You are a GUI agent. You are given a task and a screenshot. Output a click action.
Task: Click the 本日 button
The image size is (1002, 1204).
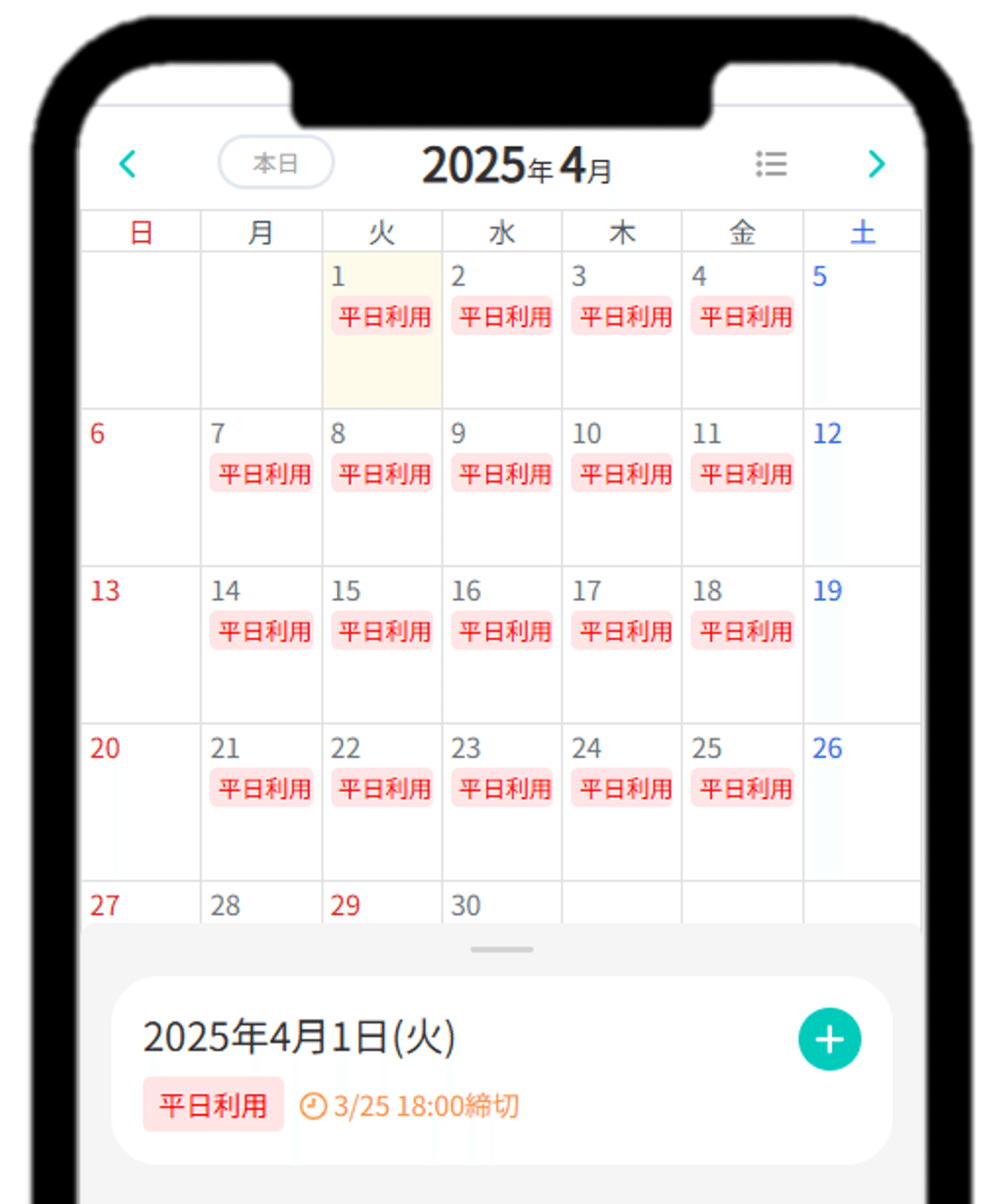tap(275, 163)
